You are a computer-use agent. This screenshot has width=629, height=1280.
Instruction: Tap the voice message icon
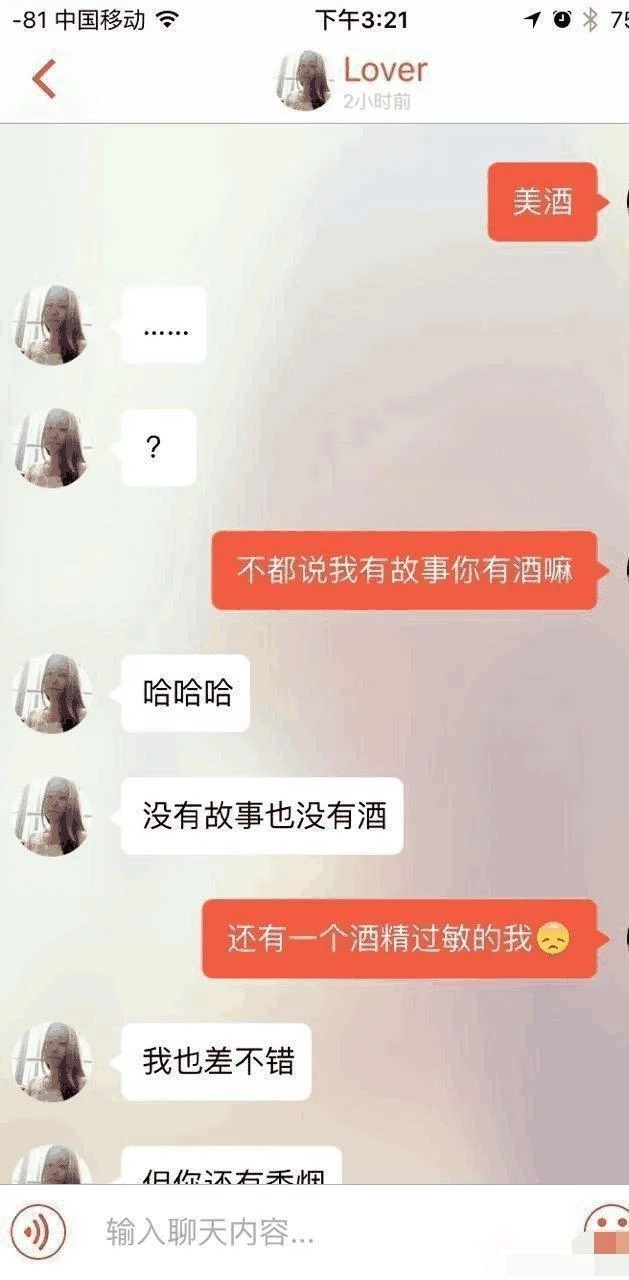38,1230
